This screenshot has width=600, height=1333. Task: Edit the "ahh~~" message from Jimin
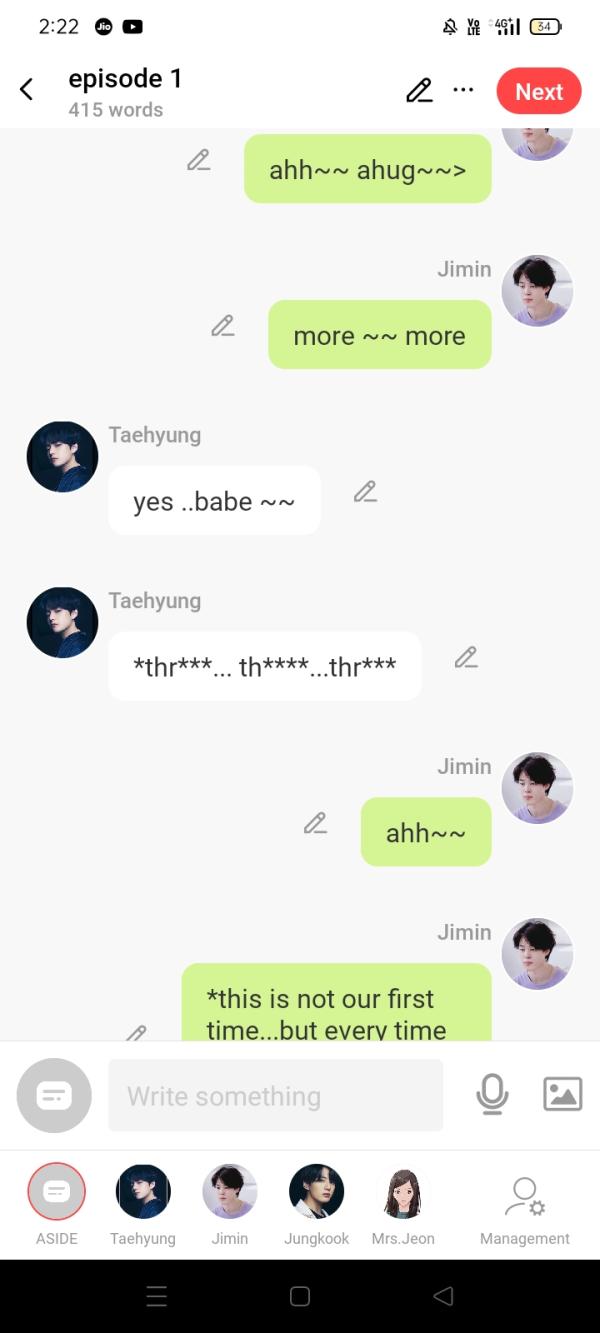coord(315,823)
